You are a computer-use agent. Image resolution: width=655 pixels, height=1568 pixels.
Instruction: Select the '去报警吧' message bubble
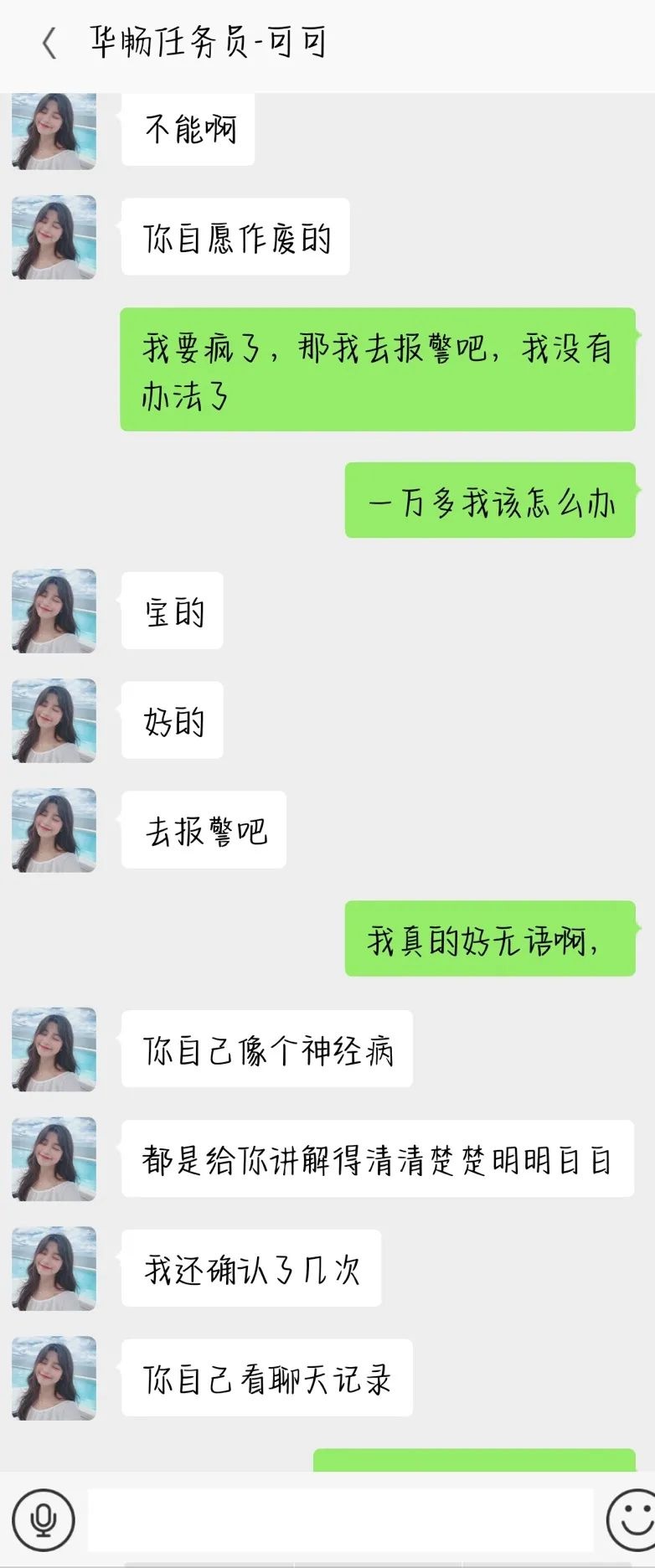click(204, 831)
